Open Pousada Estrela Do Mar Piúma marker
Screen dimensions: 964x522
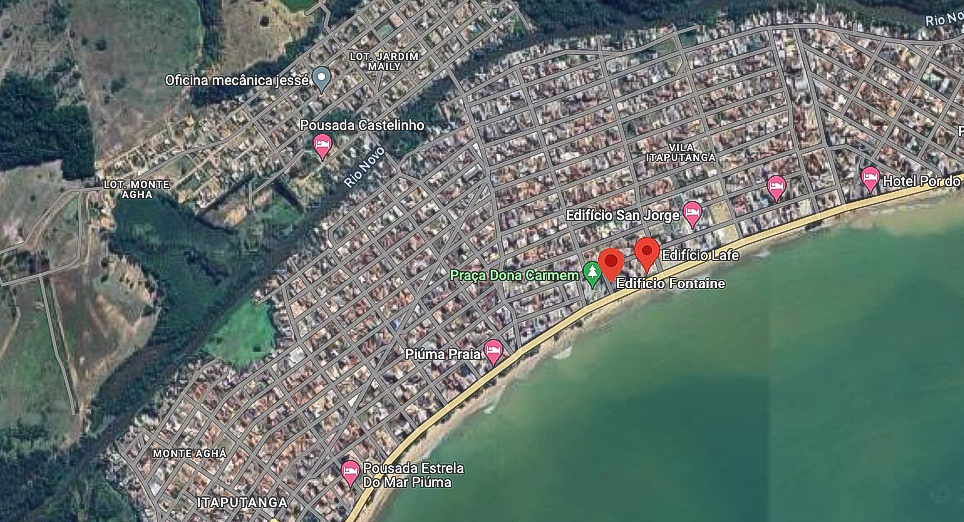350,471
